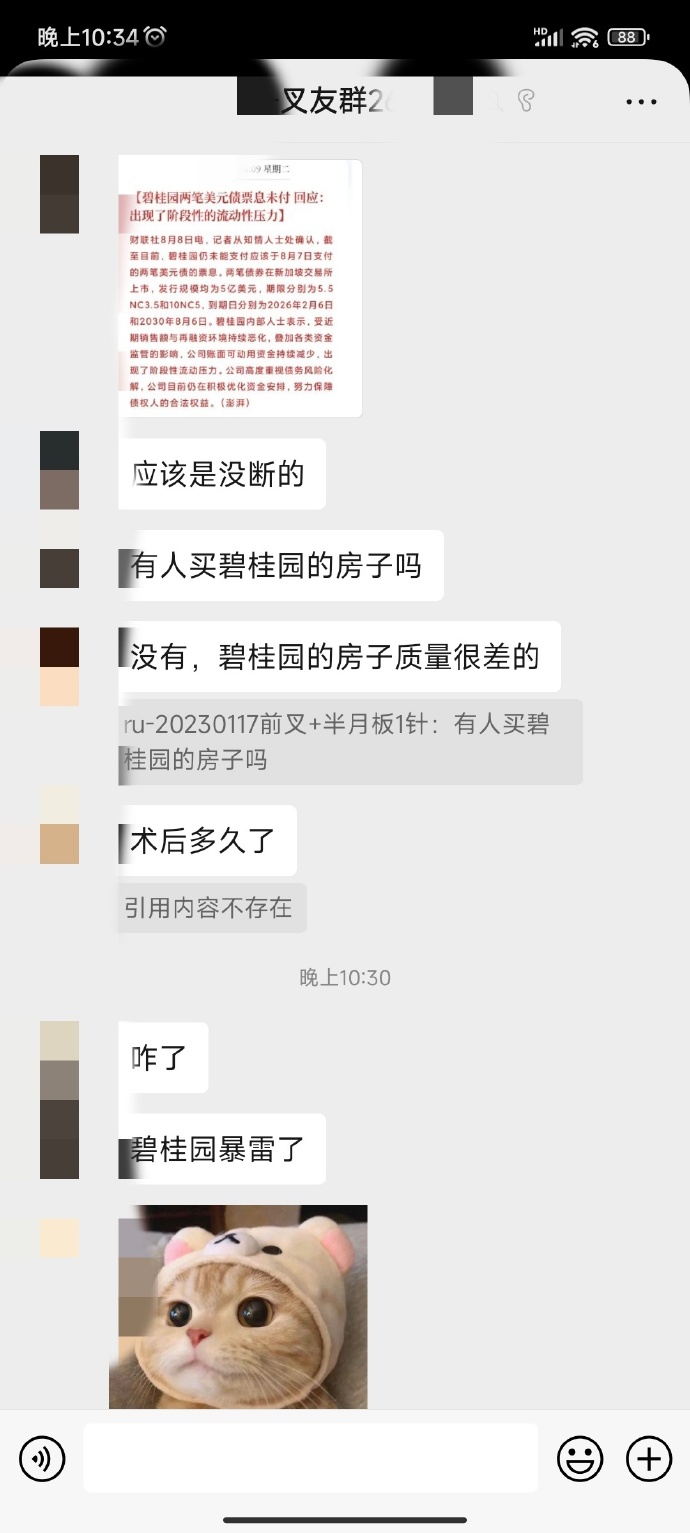Open avatar beside 咋了 message

coord(59,1060)
